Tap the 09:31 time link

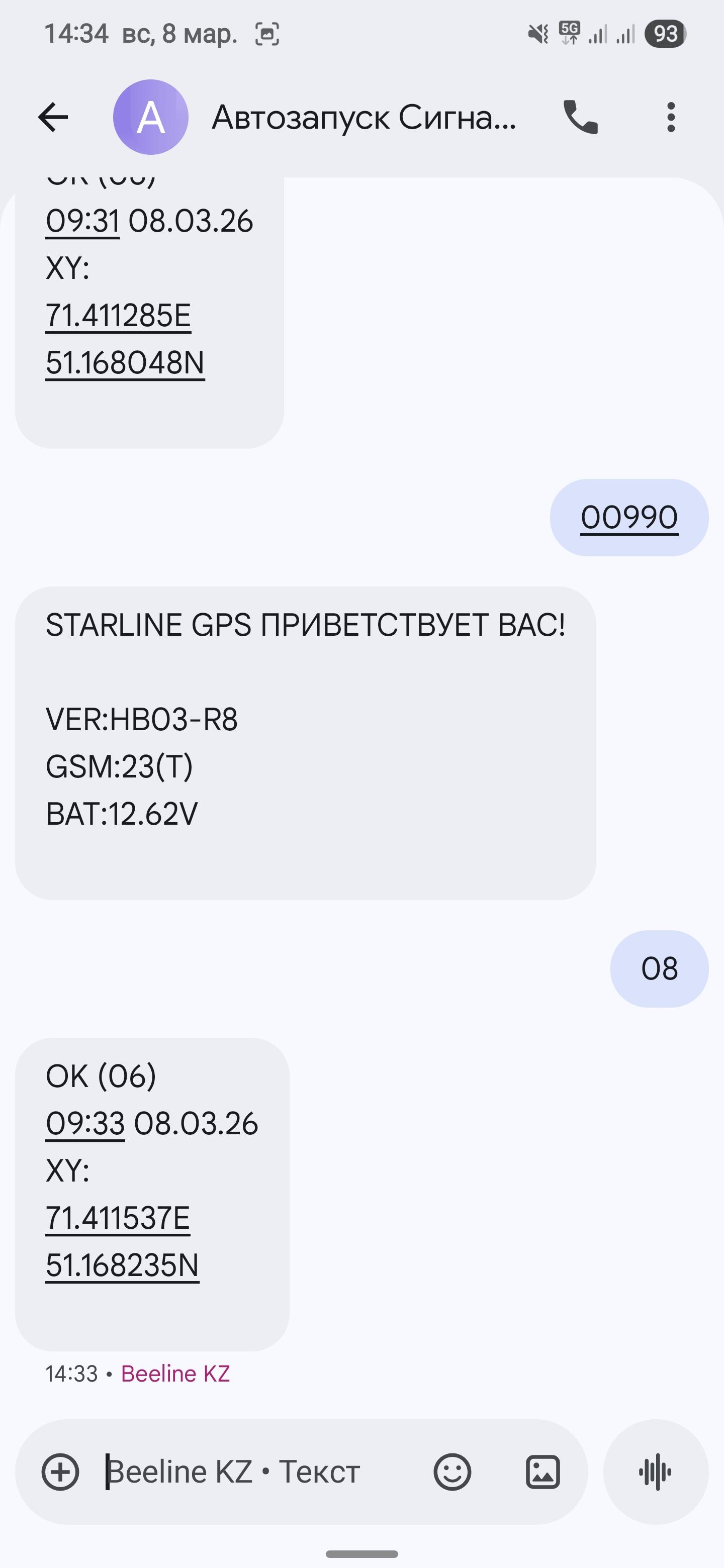point(83,221)
